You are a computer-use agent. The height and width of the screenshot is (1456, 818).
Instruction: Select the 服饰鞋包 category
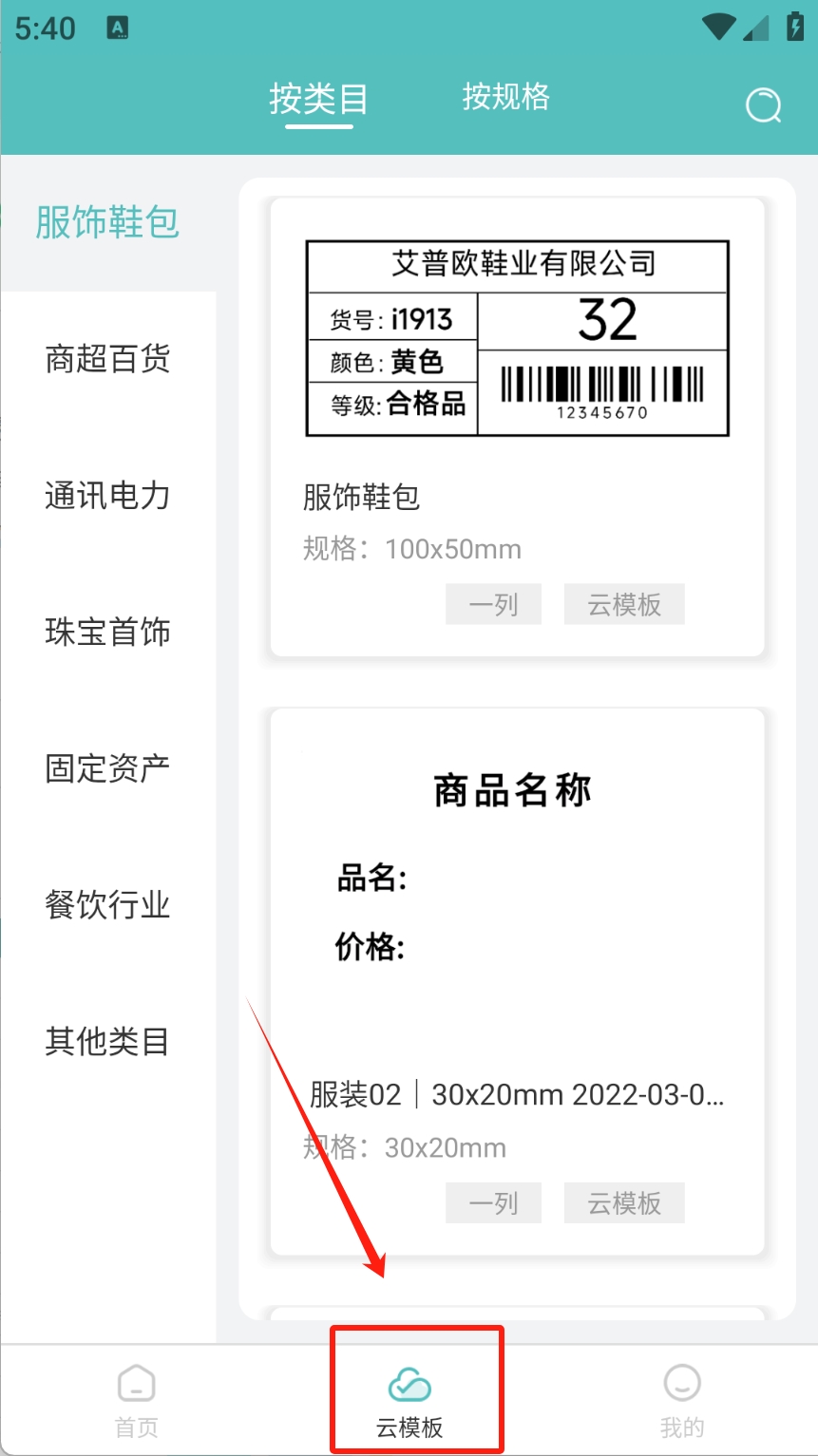(x=107, y=222)
